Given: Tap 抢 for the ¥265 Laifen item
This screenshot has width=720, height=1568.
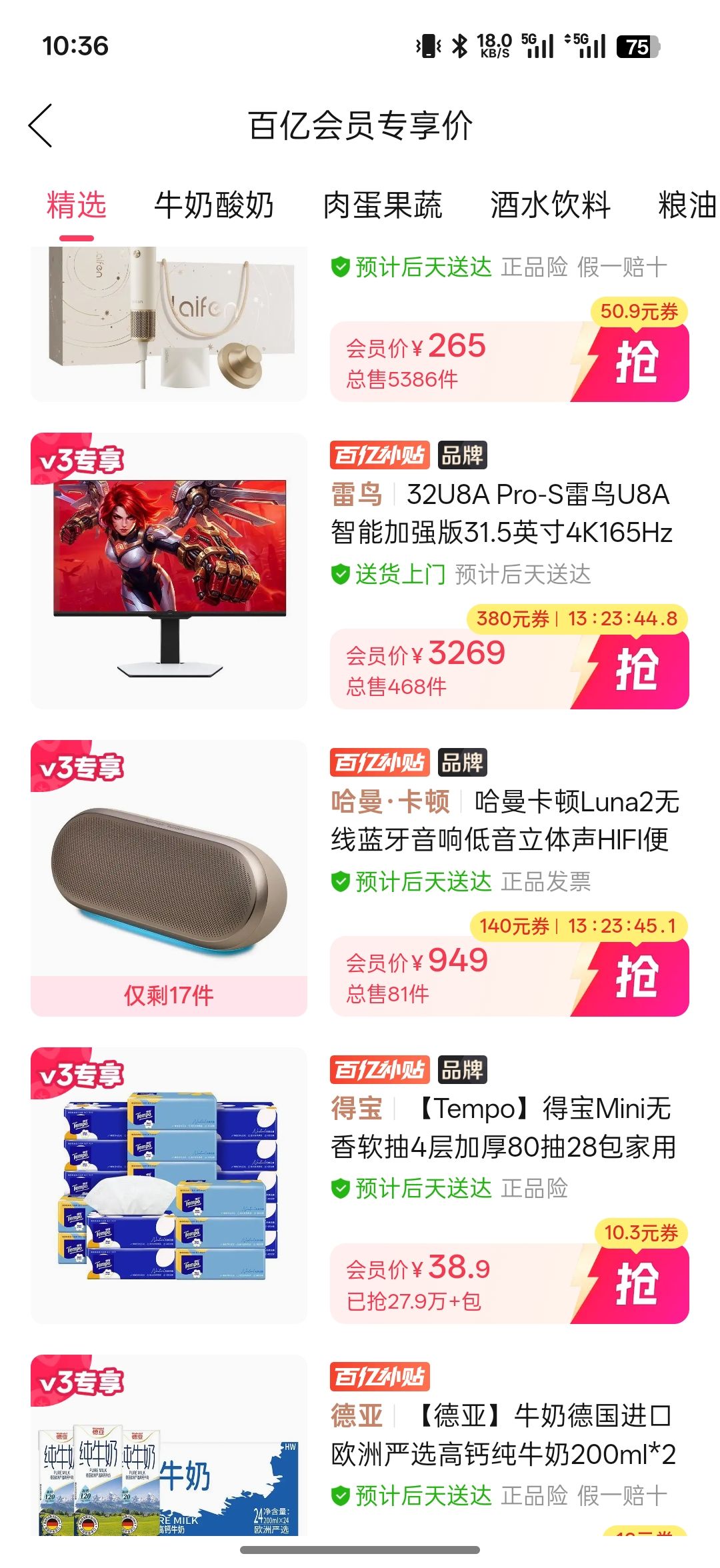Looking at the screenshot, I should (x=631, y=362).
